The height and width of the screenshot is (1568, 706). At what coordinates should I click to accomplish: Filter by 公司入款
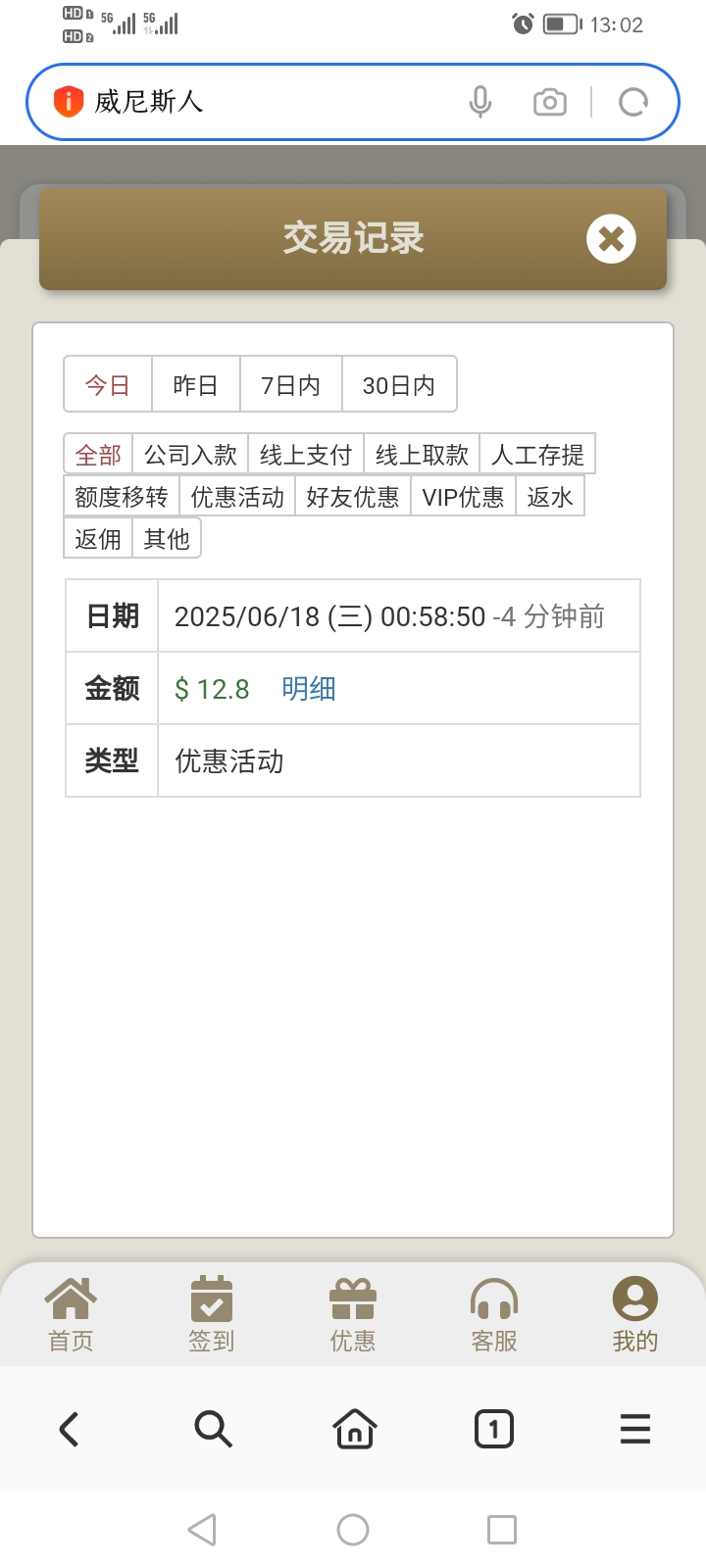pyautogui.click(x=190, y=455)
